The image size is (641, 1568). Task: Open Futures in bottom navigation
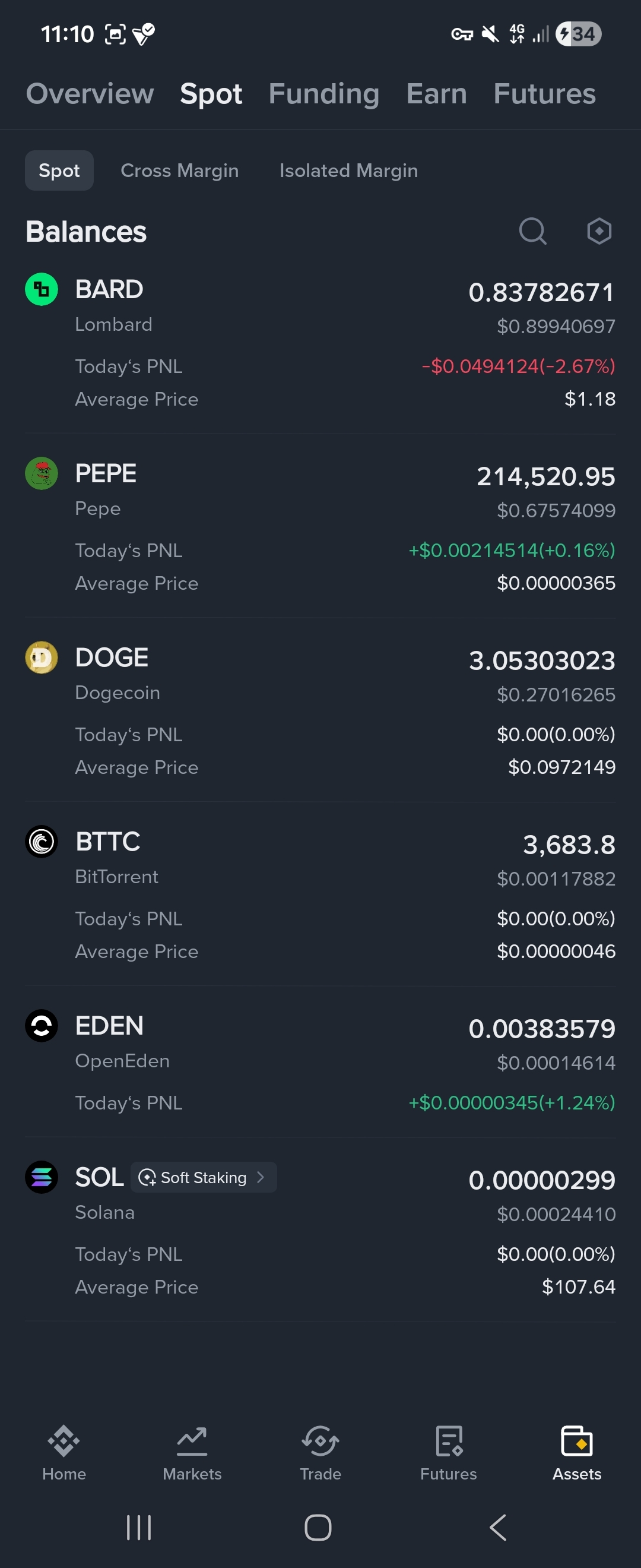coord(449,1452)
